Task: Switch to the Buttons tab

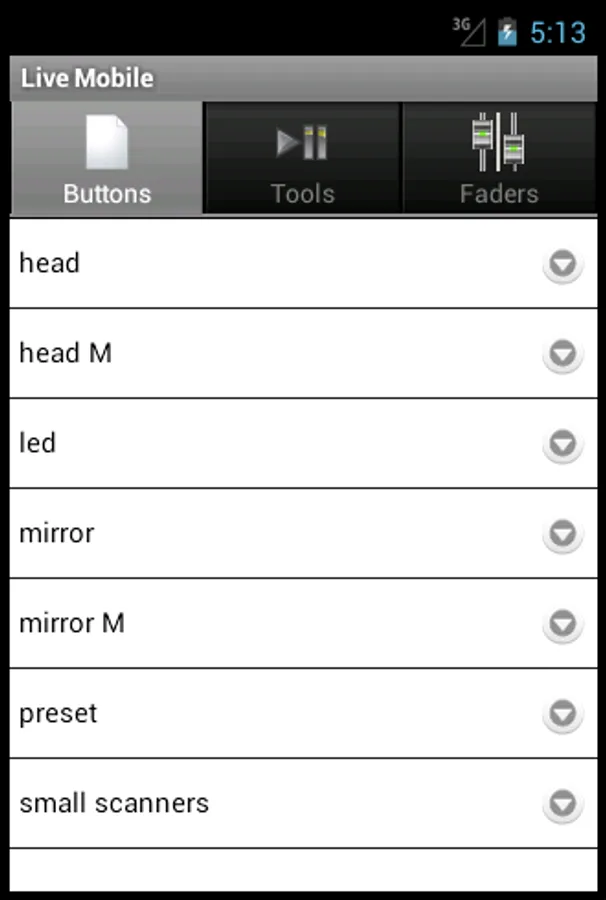Action: [x=107, y=158]
